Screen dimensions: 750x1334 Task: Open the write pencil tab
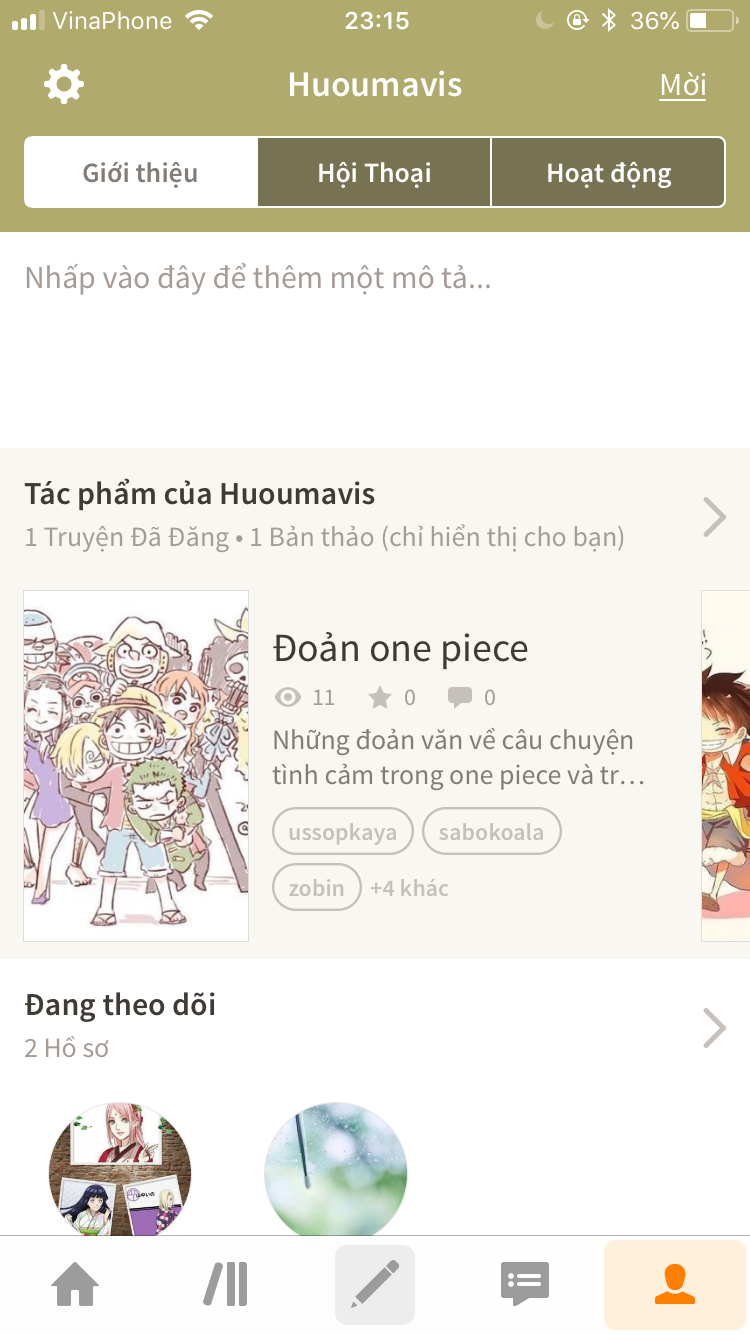pos(375,1285)
